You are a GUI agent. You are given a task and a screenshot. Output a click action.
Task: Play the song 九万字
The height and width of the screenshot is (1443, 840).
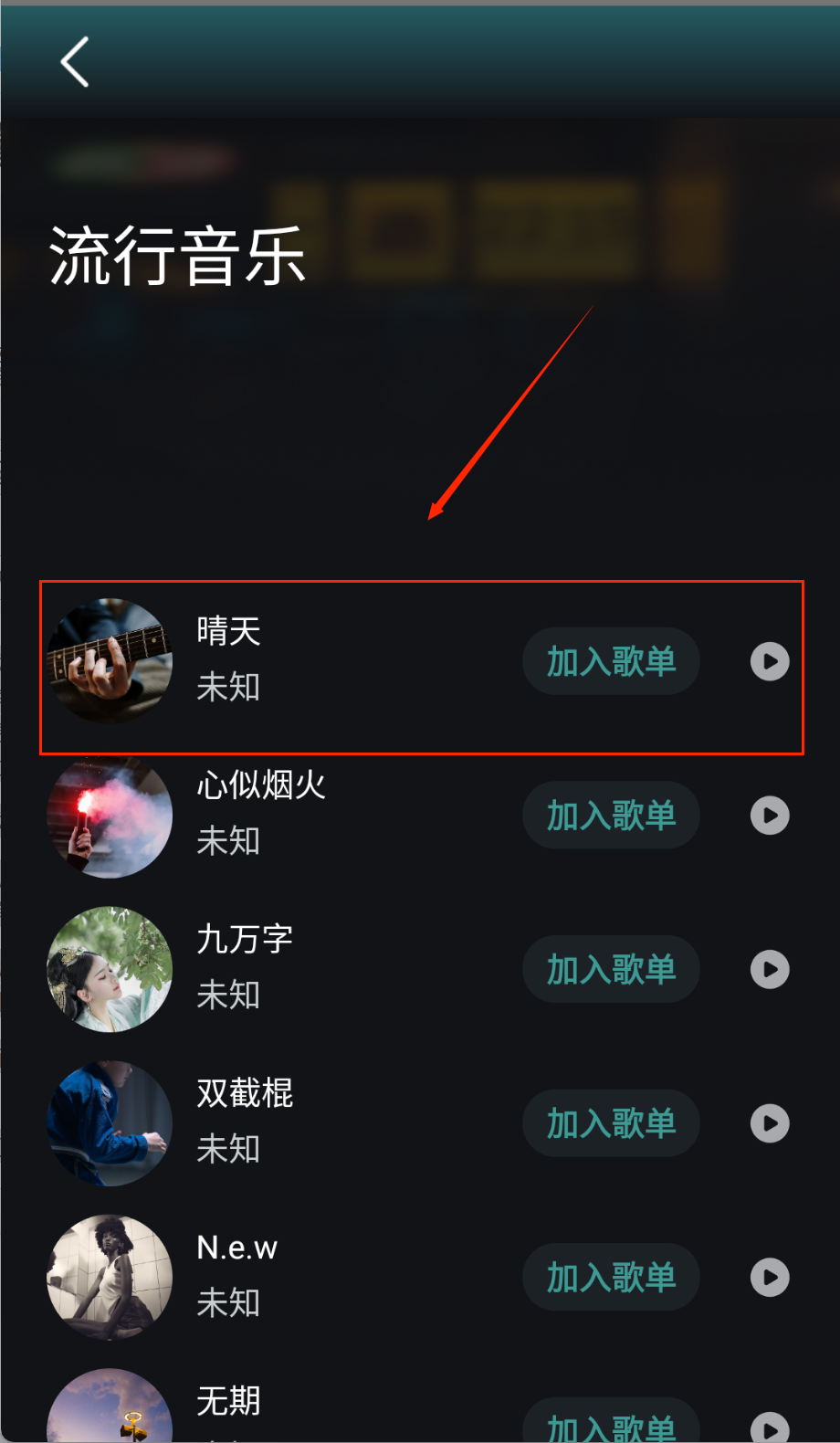pos(770,969)
